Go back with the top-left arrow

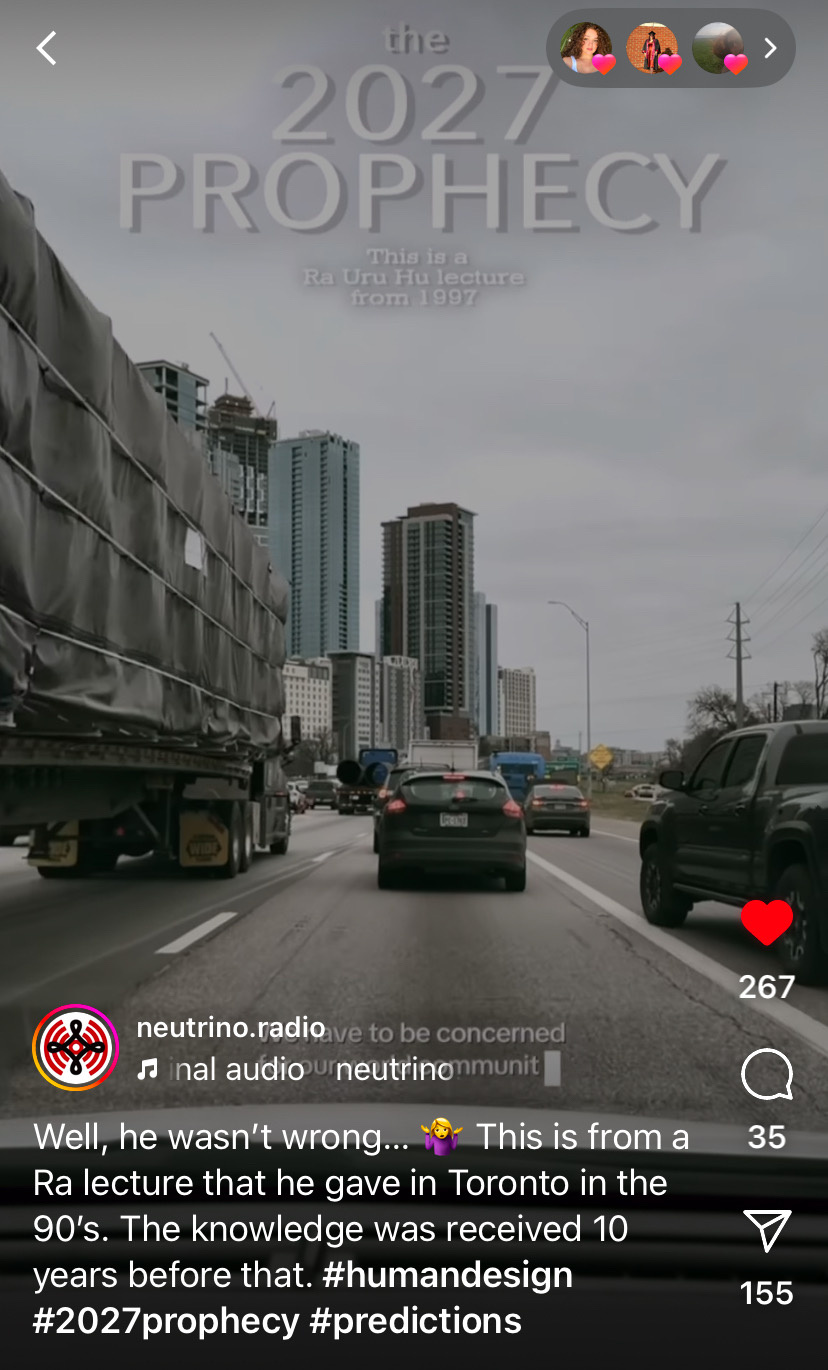[46, 48]
